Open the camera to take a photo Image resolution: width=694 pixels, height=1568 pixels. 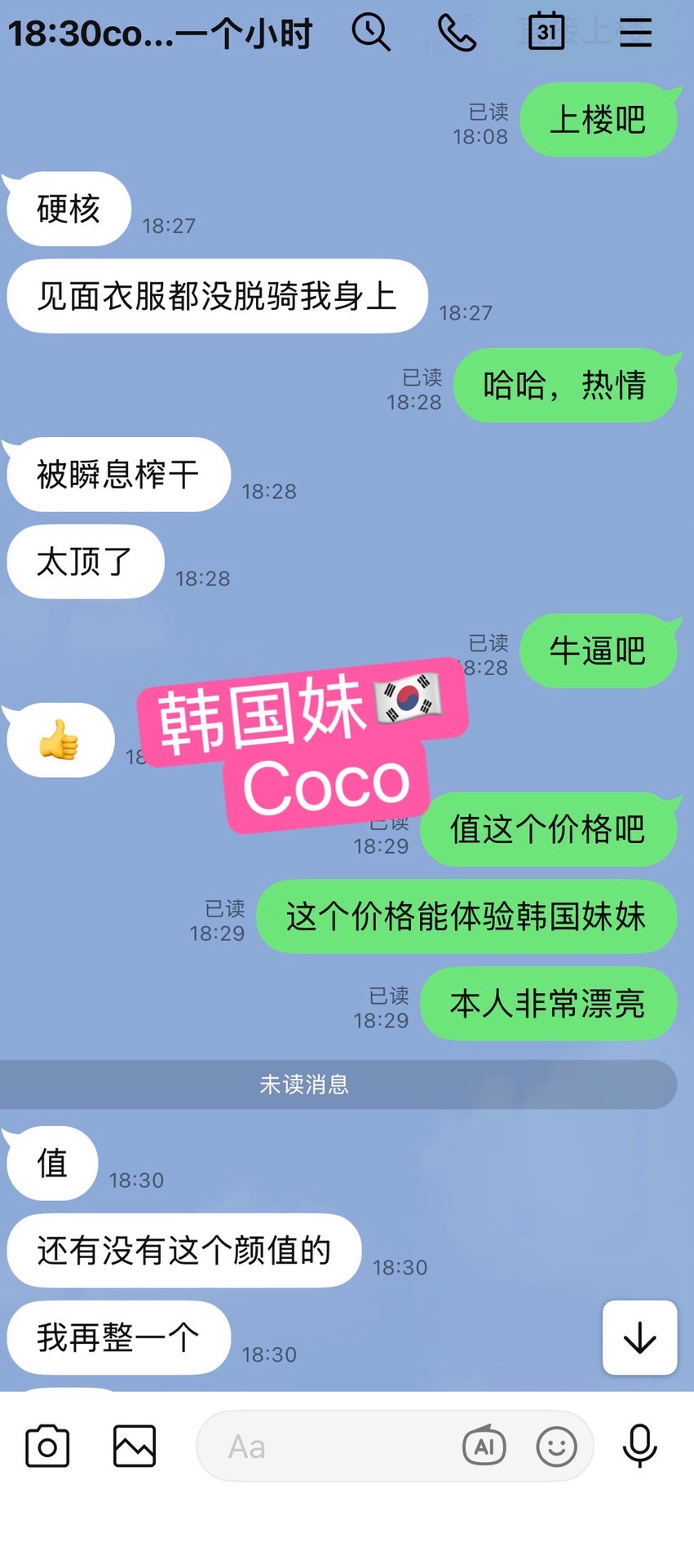tap(47, 1447)
